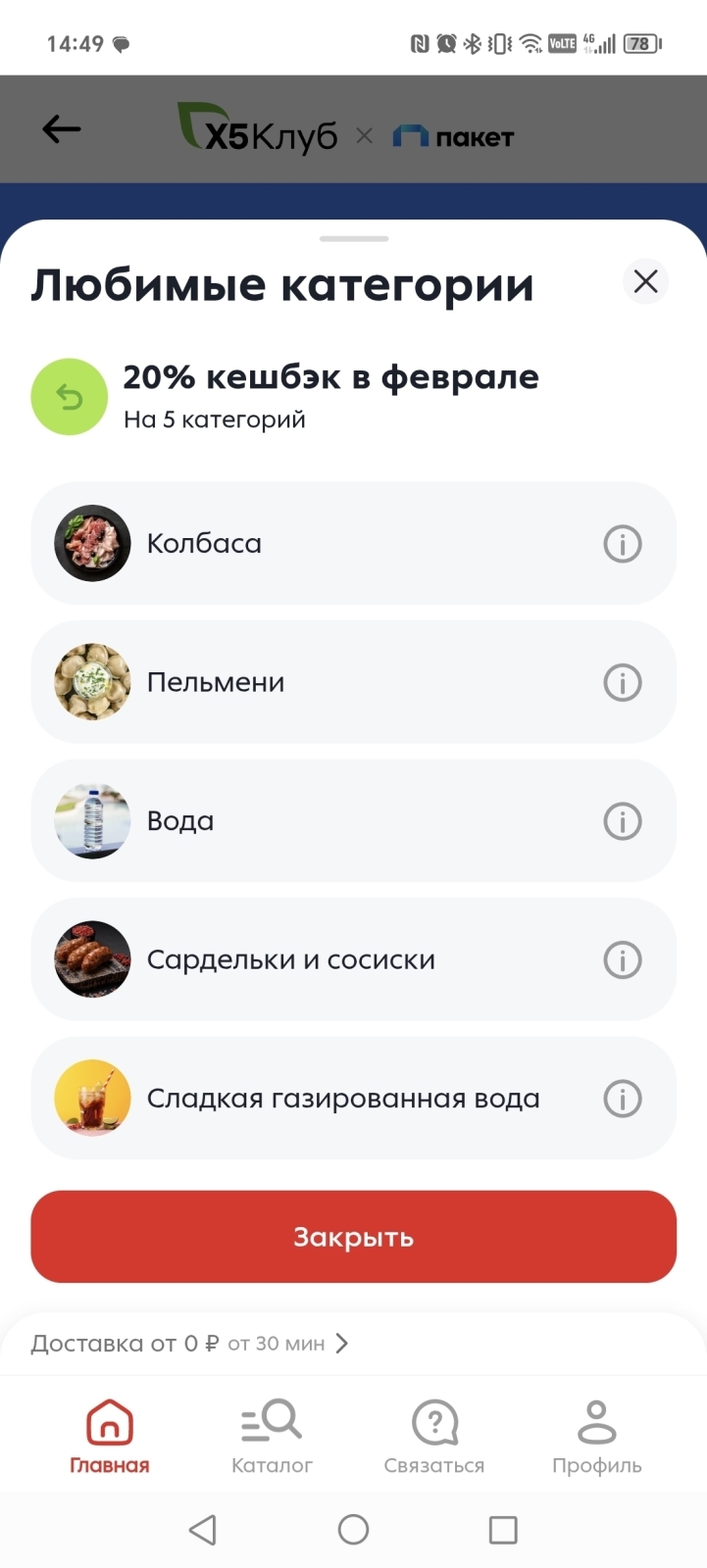View details icon for Вода
Image resolution: width=707 pixels, height=1568 pixels.
[622, 821]
